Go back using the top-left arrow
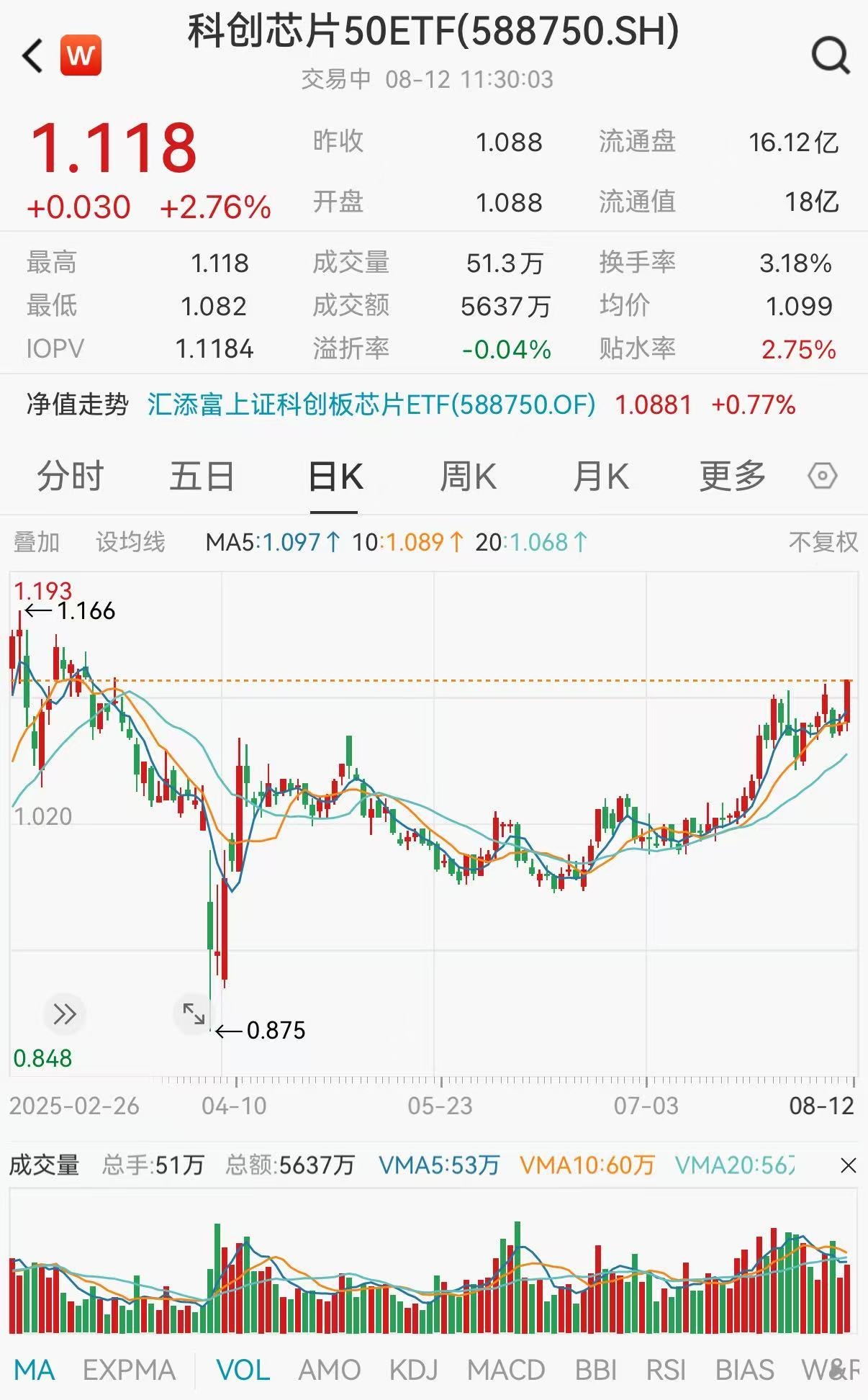This screenshot has width=868, height=1400. (x=33, y=56)
